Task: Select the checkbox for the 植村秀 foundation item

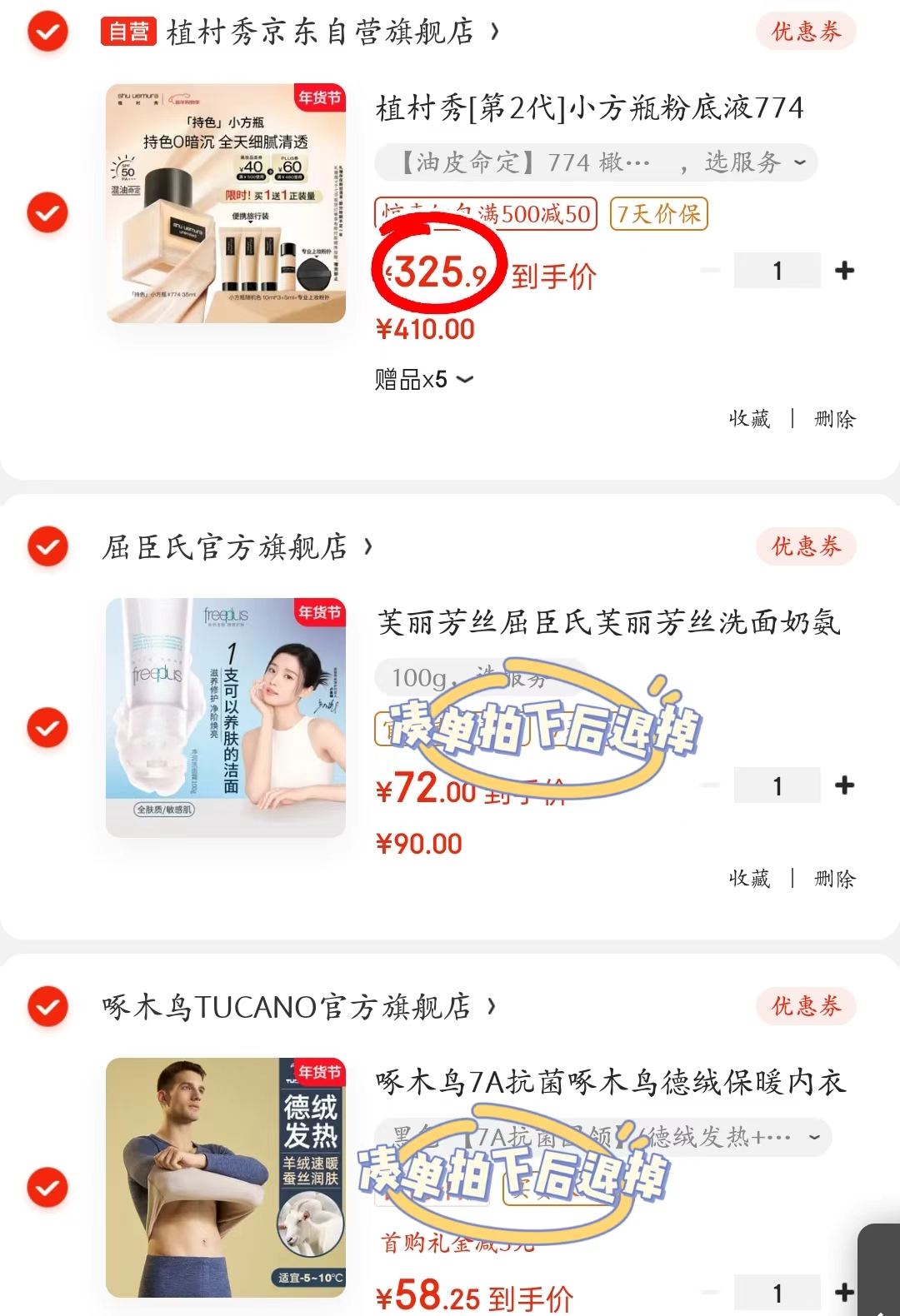Action: pos(47,213)
